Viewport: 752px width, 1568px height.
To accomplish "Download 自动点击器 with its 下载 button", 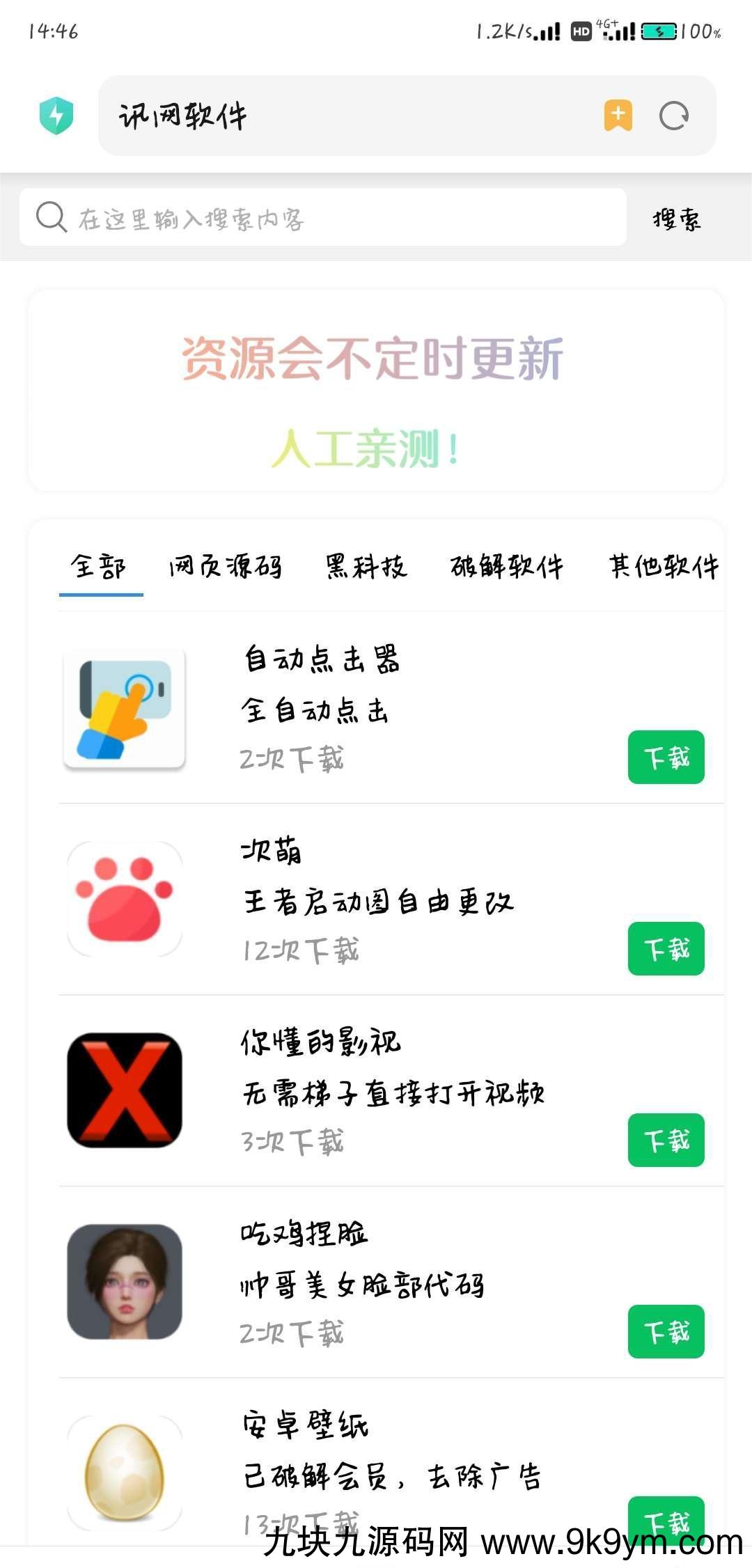I will pyautogui.click(x=666, y=757).
